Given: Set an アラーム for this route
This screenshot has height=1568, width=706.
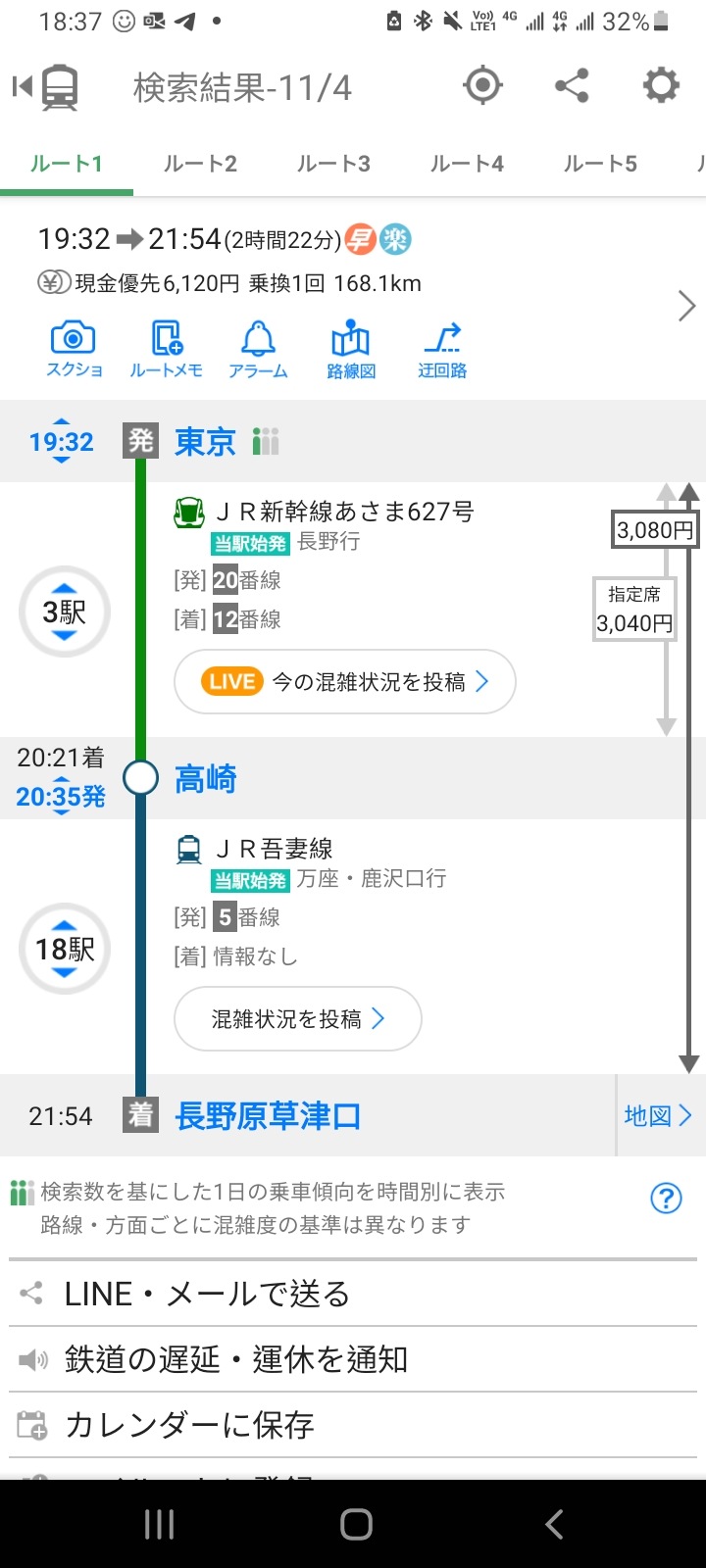Looking at the screenshot, I should pos(258,351).
